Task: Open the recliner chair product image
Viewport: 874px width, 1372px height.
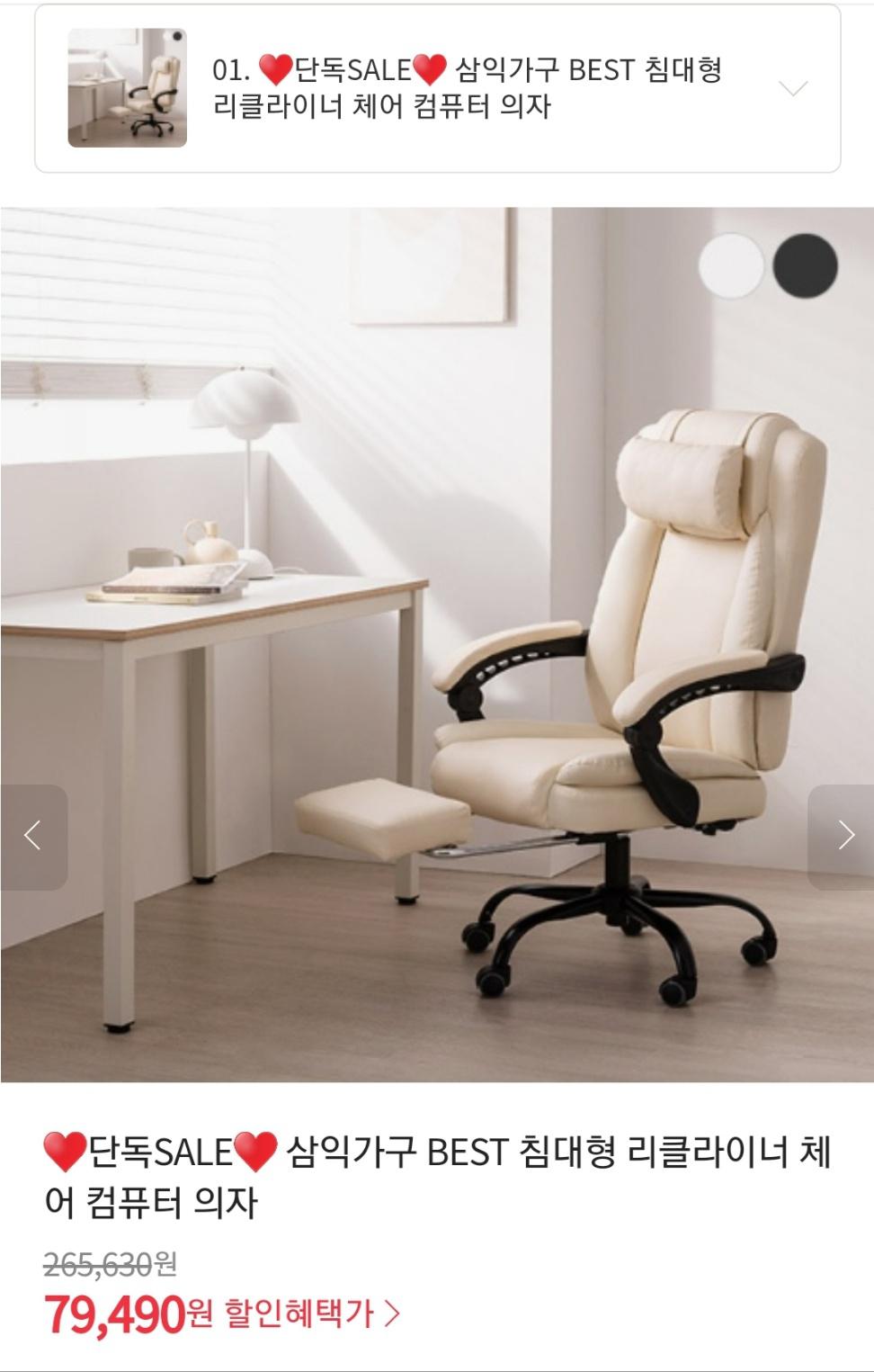Action: click(437, 644)
